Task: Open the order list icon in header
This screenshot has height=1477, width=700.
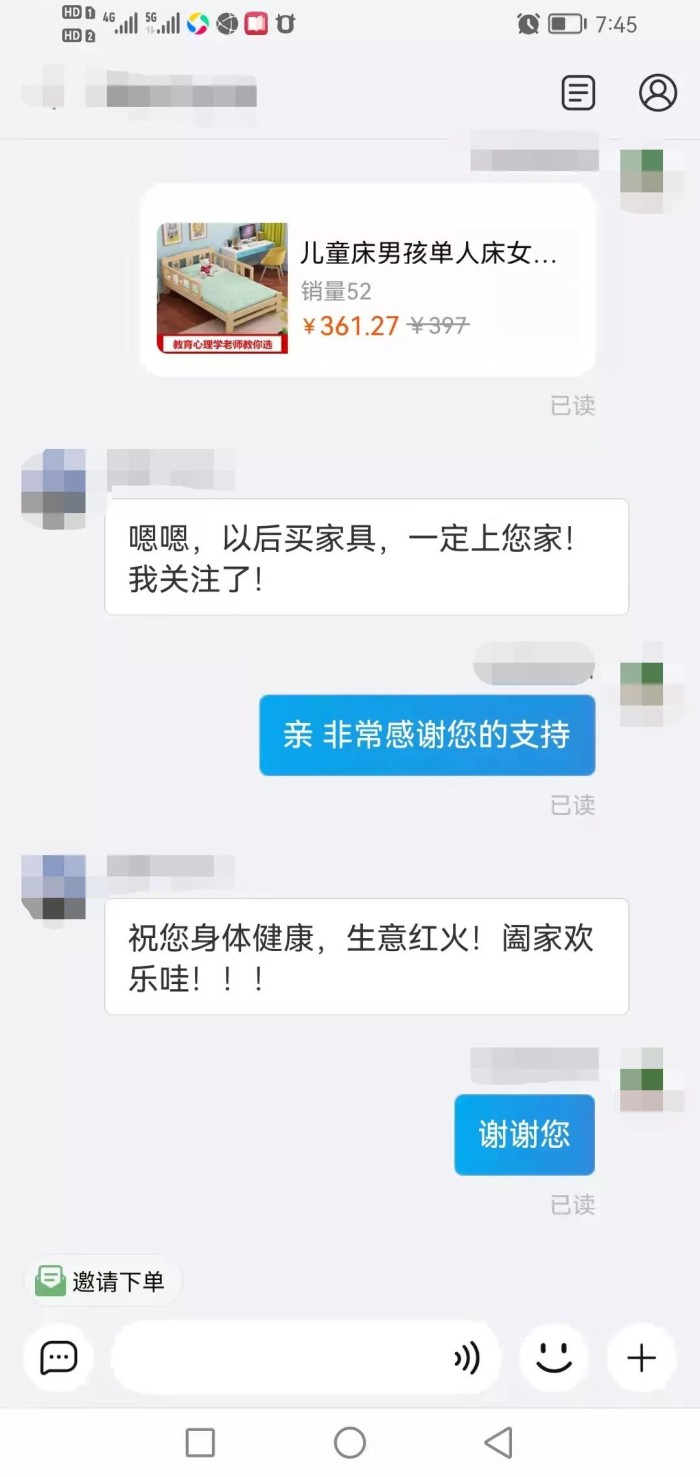Action: click(x=578, y=93)
